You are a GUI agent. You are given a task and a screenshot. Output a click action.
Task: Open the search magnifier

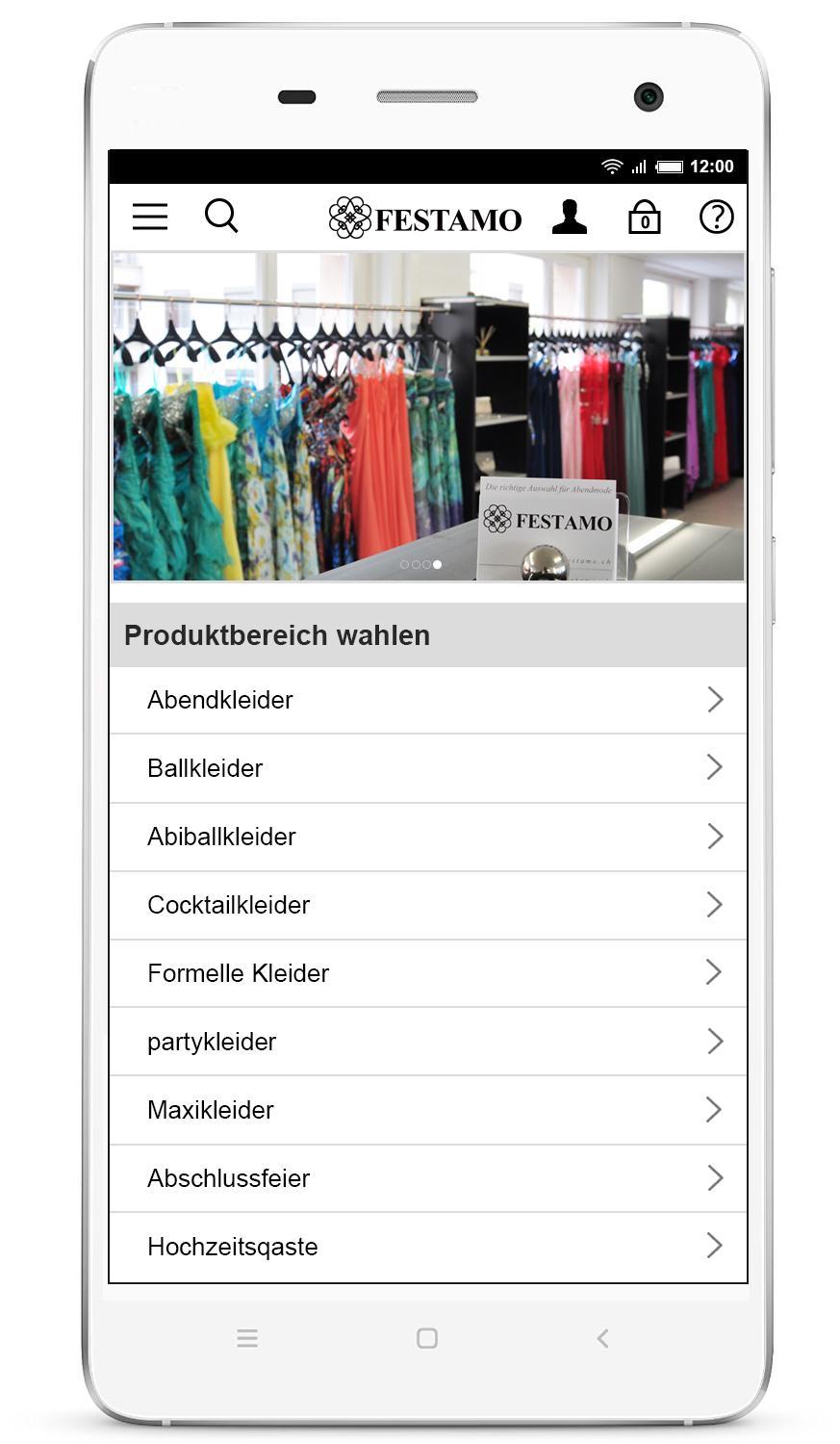(x=221, y=217)
